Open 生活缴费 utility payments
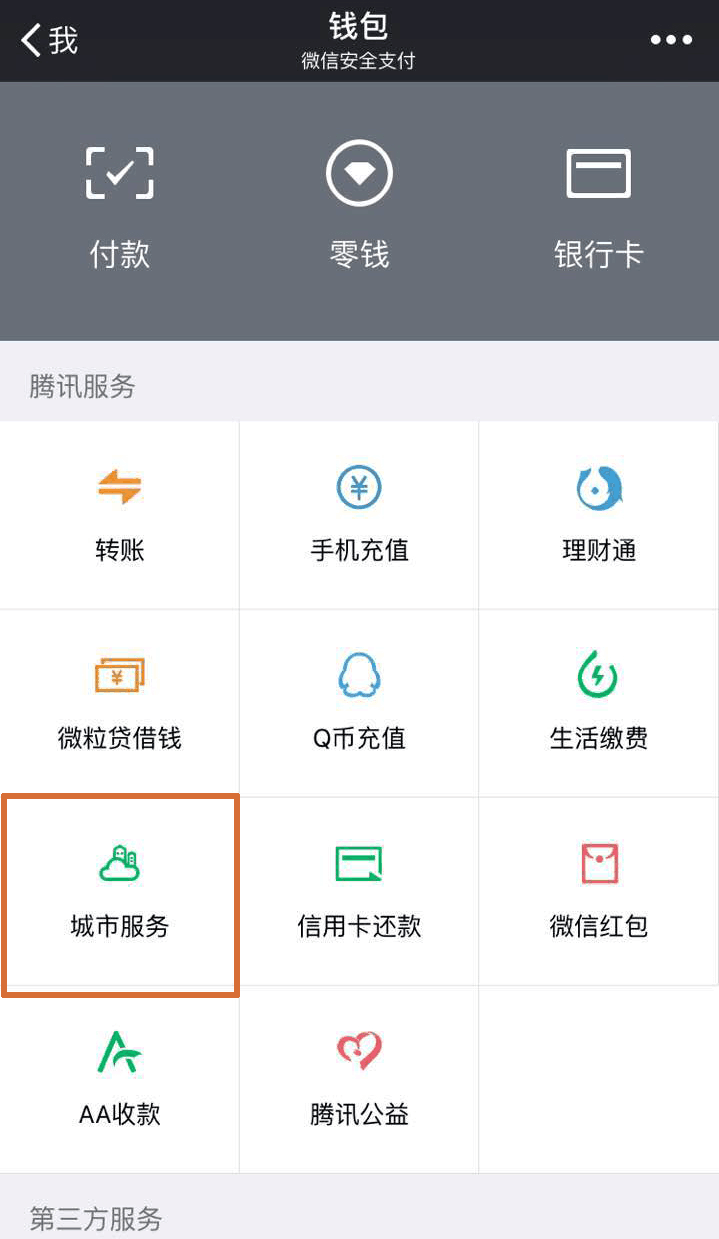719x1239 pixels. pyautogui.click(x=599, y=703)
